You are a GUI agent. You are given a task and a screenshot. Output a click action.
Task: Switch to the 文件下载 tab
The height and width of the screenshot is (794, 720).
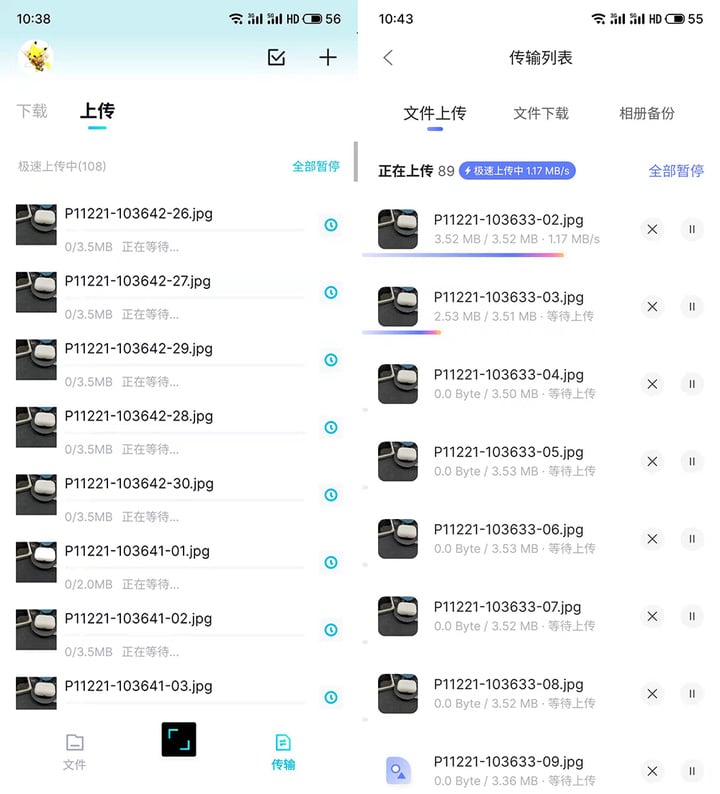coord(541,113)
